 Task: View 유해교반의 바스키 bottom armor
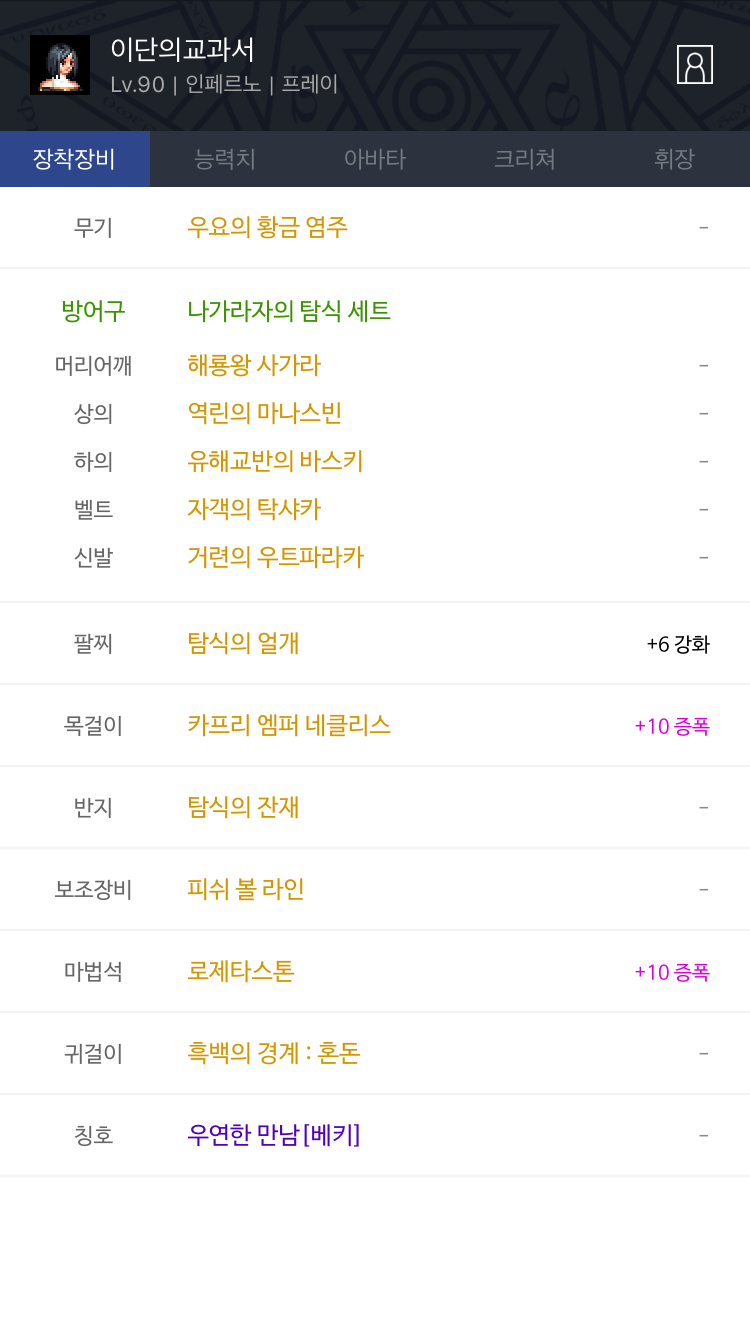275,461
